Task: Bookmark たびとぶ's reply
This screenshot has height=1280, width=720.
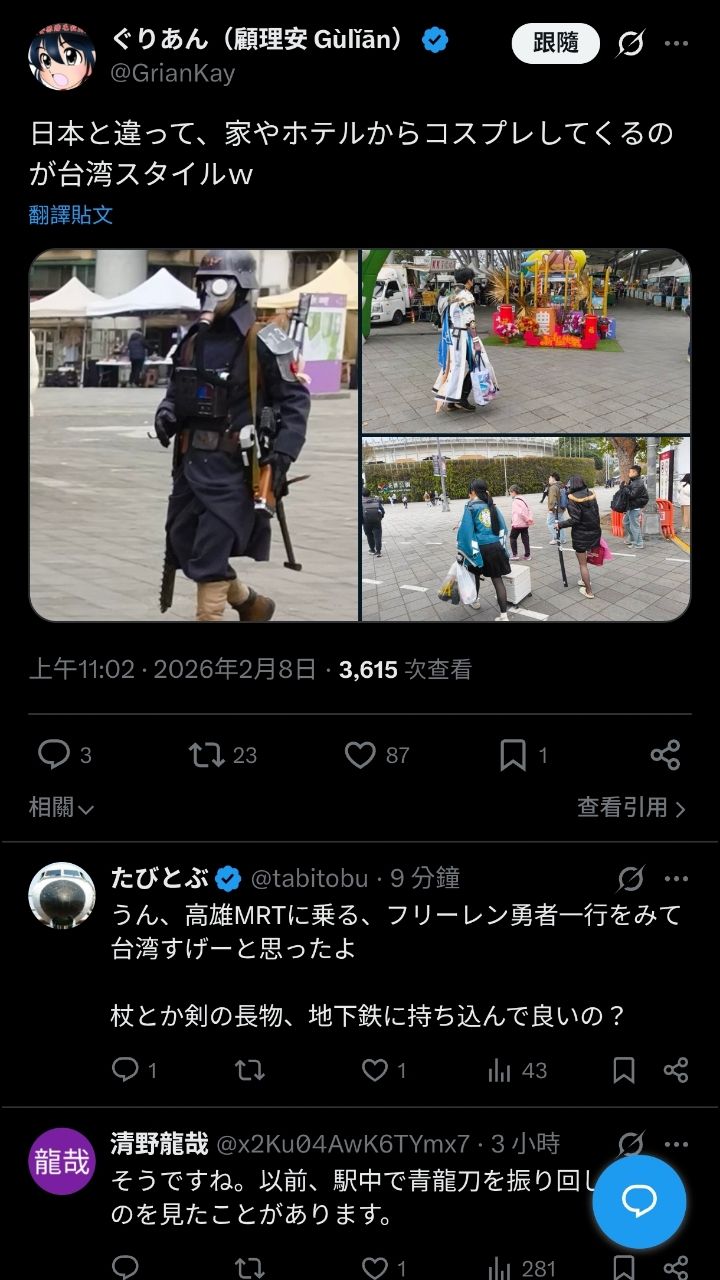Action: (x=623, y=1070)
